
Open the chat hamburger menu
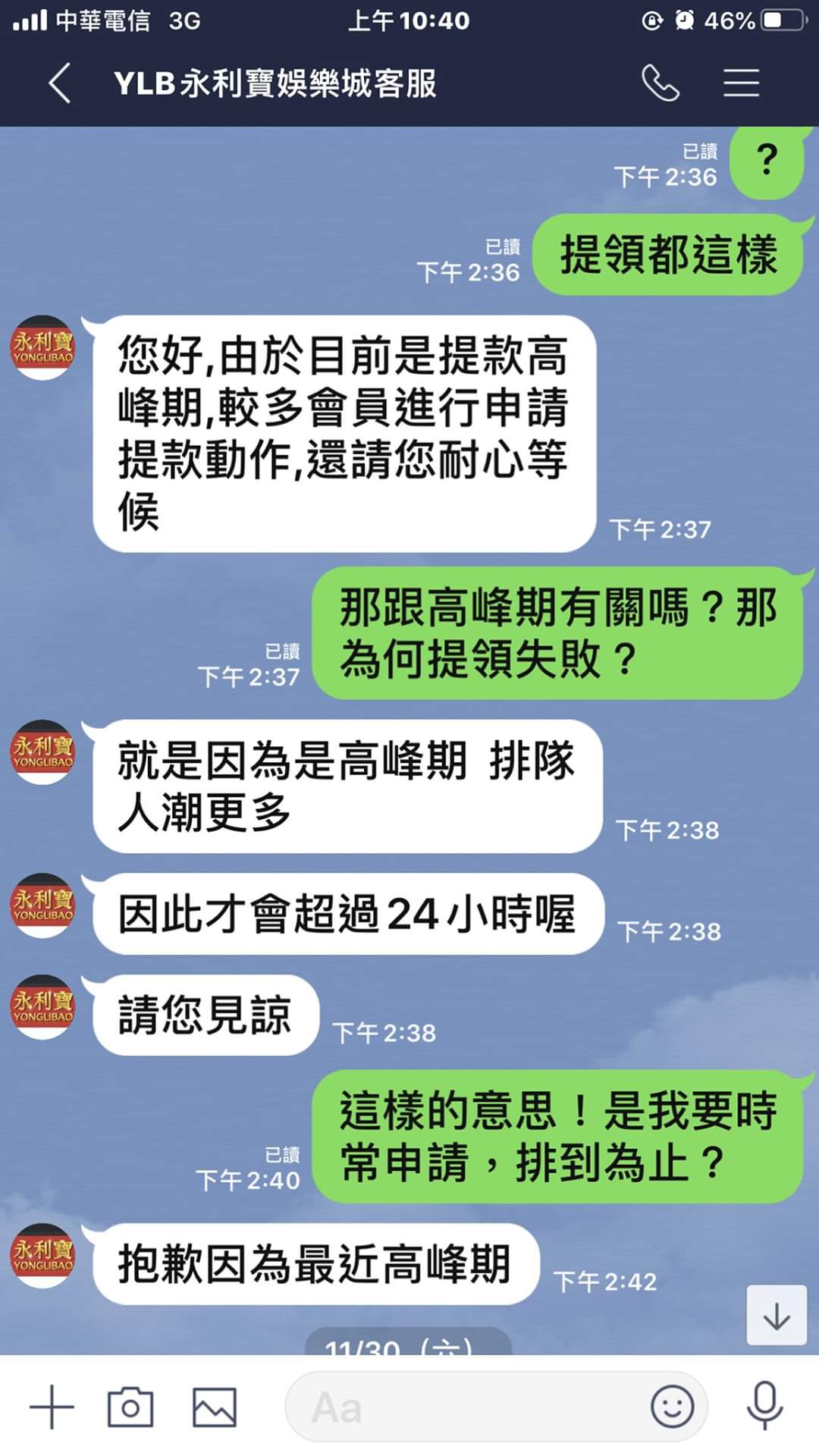tap(741, 83)
